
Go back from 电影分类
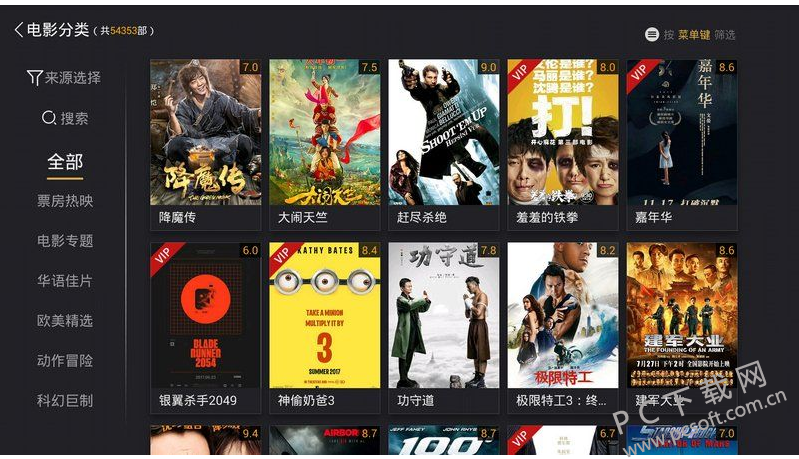(x=19, y=30)
